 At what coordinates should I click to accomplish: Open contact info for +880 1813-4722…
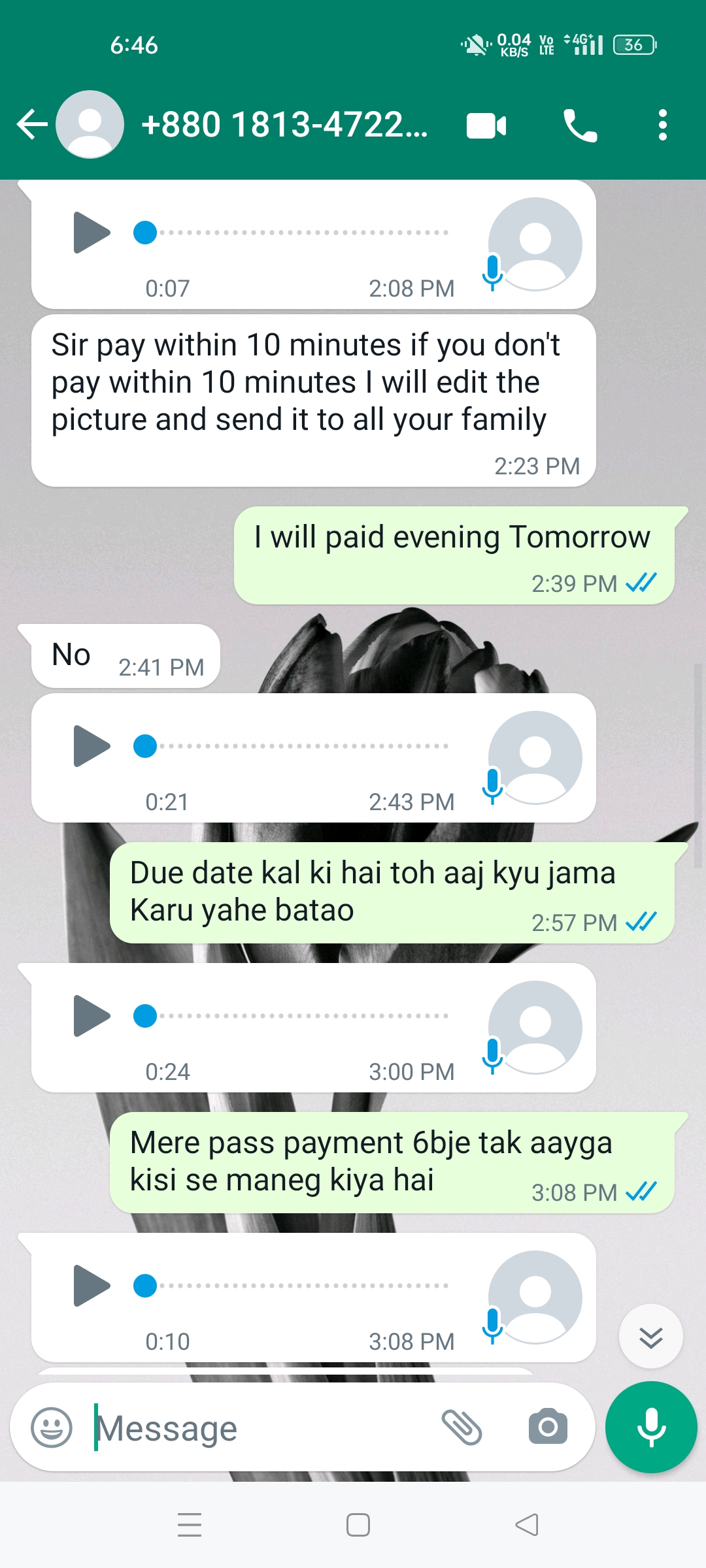click(x=284, y=125)
